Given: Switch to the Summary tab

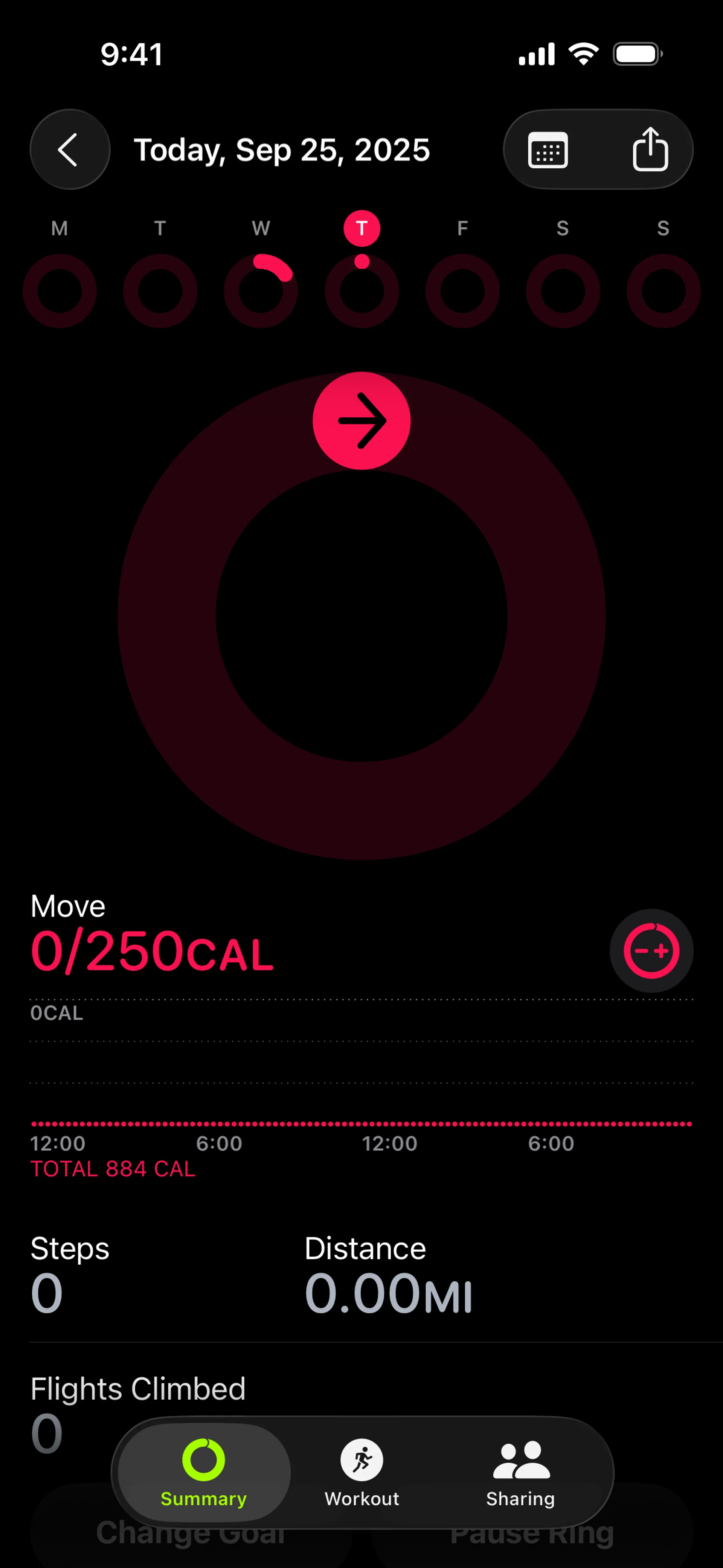Looking at the screenshot, I should click(204, 1472).
